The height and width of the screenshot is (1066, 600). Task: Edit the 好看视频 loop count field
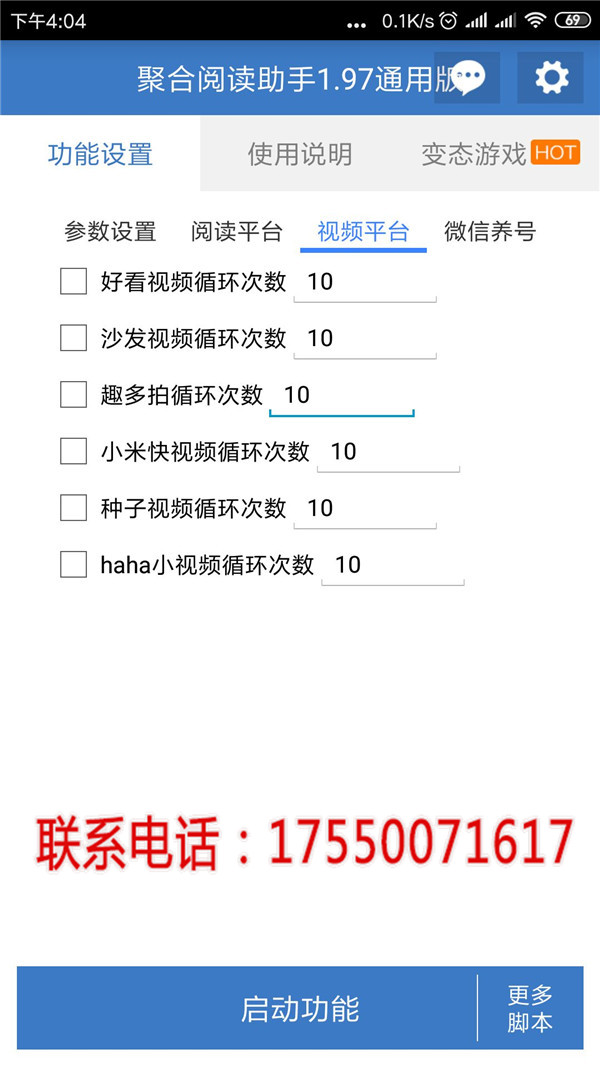365,283
